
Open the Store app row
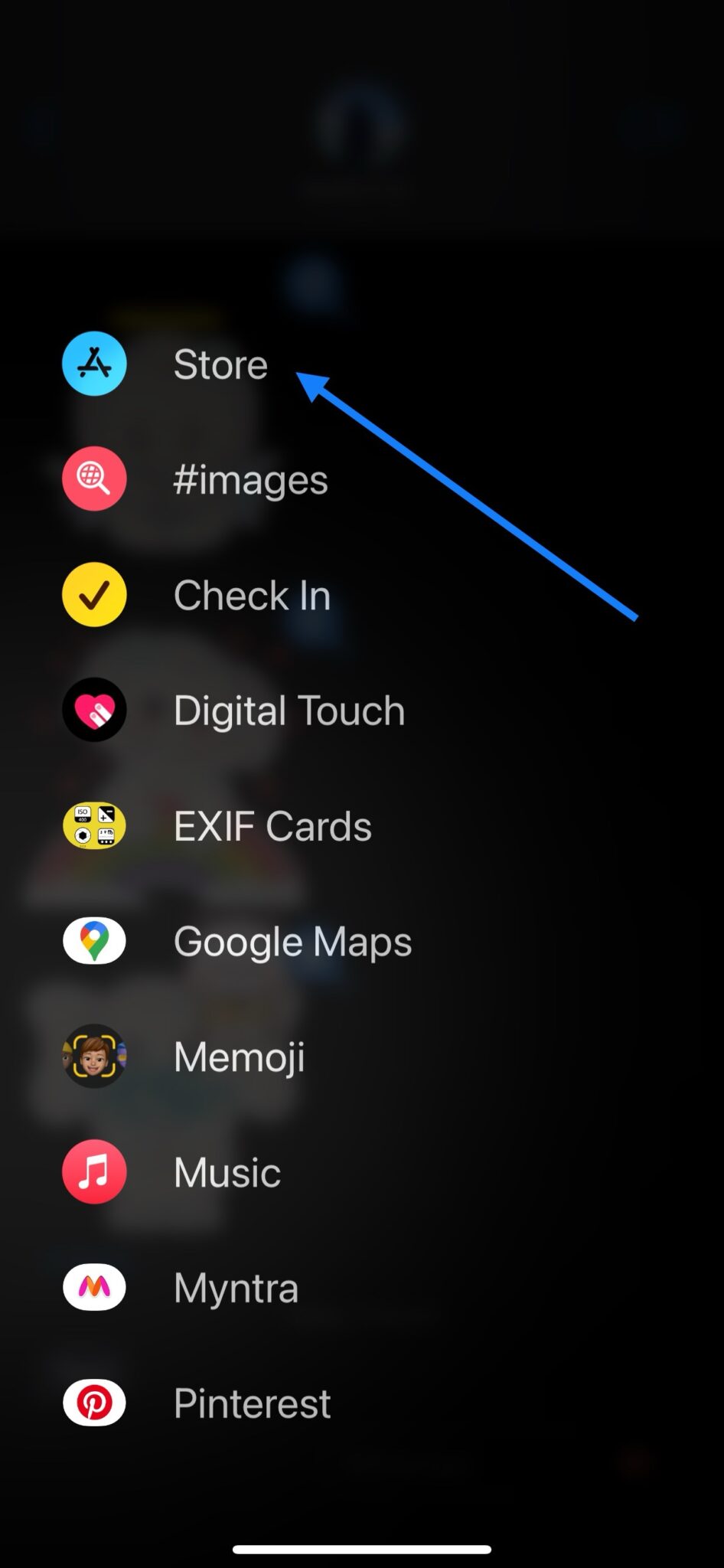219,364
